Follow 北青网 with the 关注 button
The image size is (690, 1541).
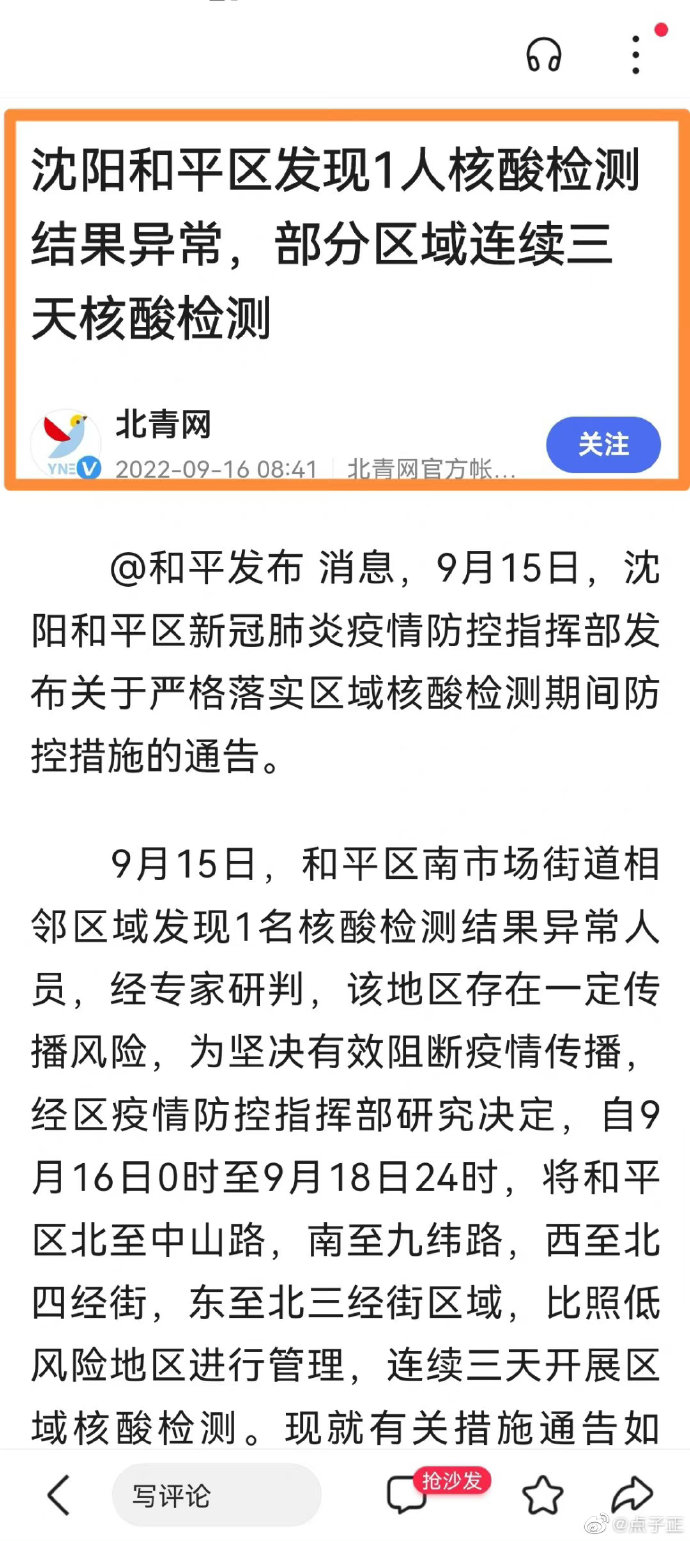[x=603, y=445]
